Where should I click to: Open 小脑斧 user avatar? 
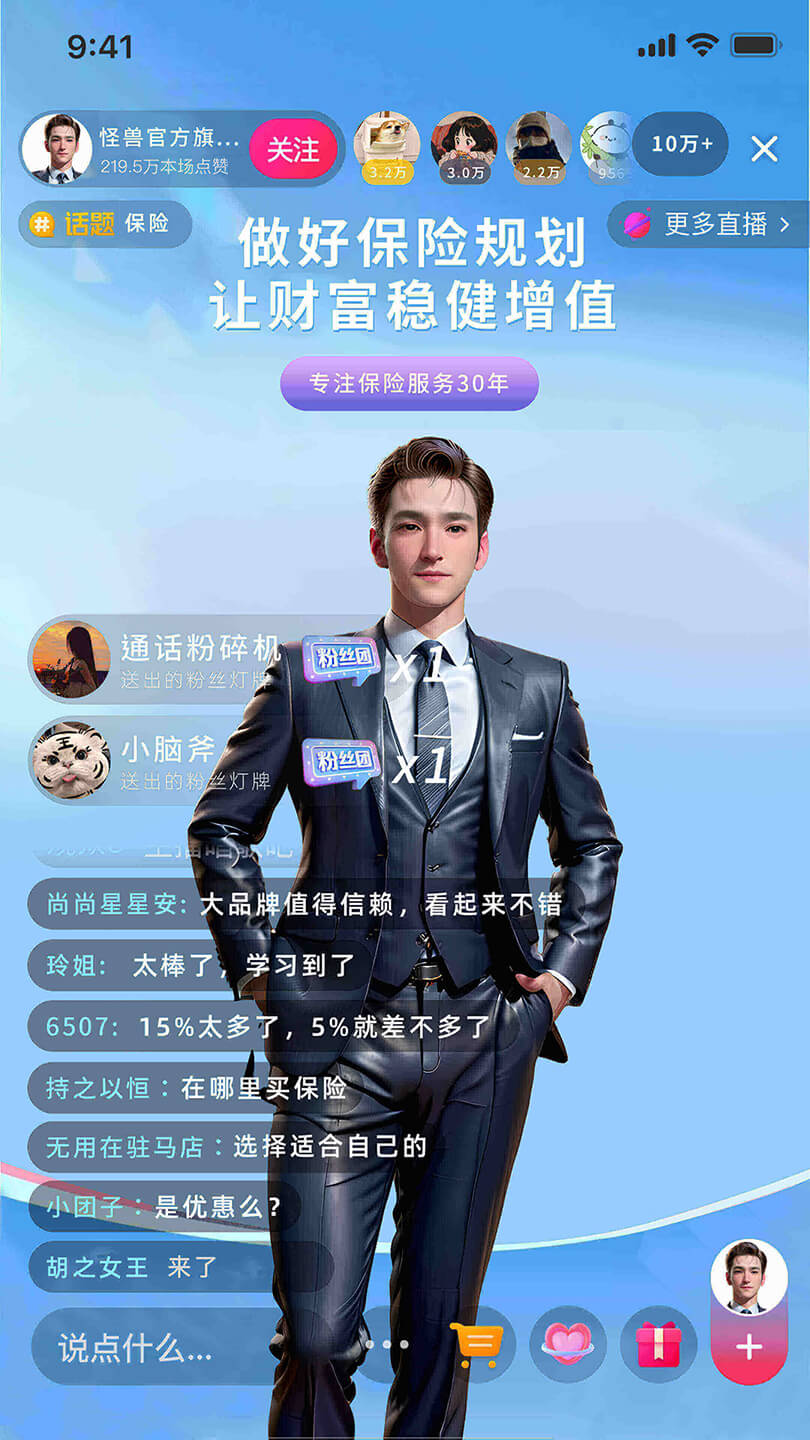coord(70,760)
